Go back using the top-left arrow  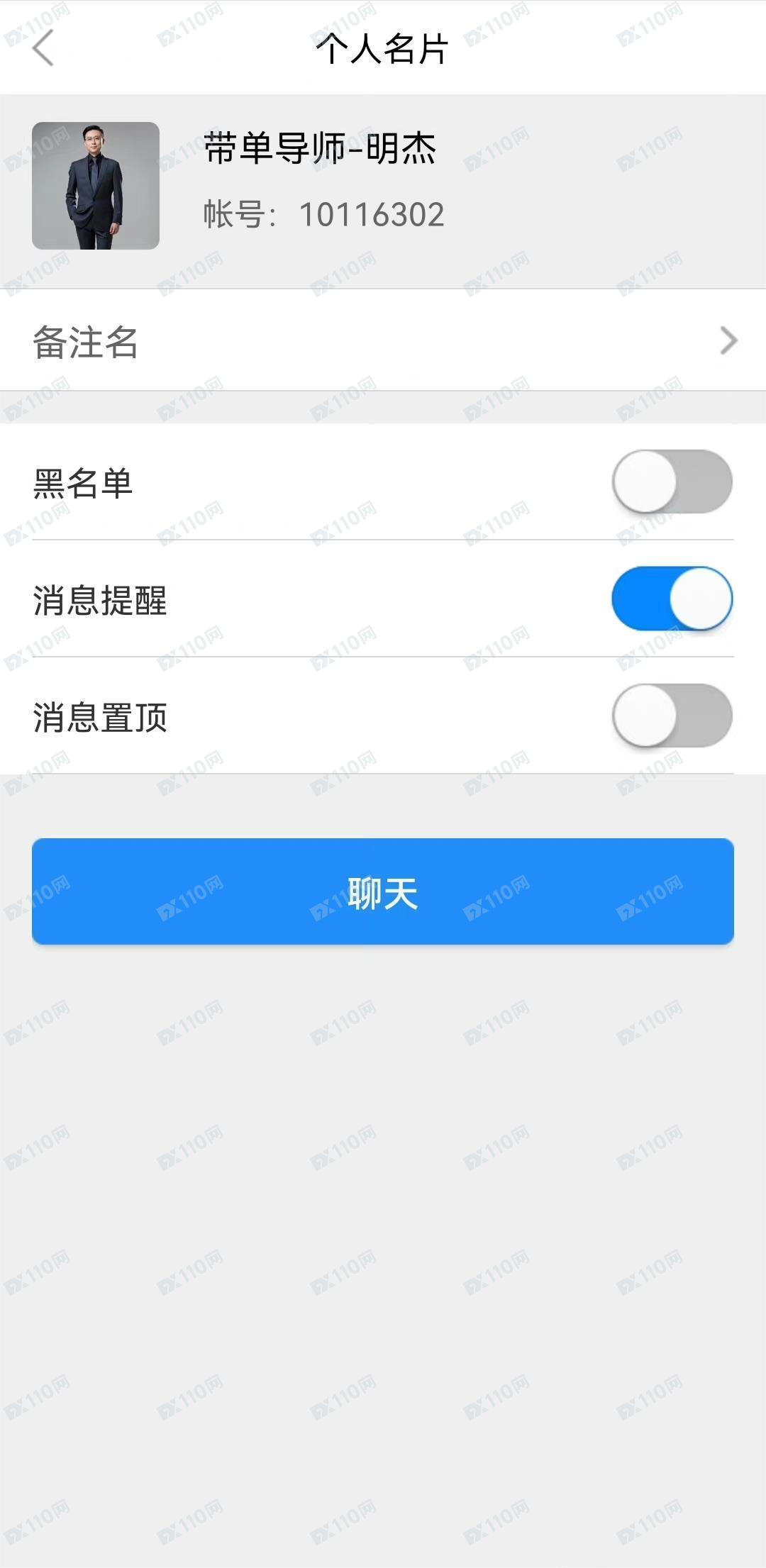pyautogui.click(x=43, y=48)
